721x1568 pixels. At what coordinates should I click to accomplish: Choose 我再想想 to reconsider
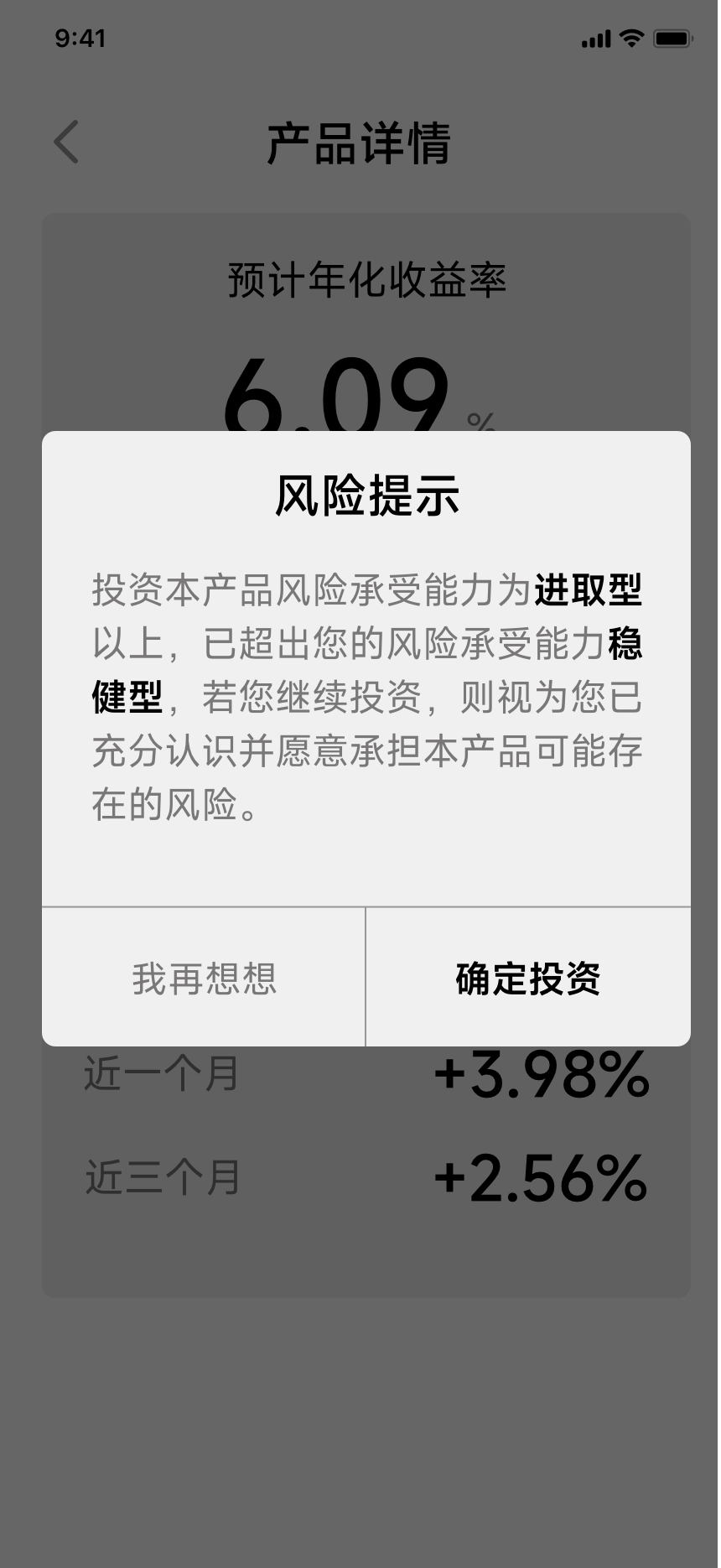(x=204, y=978)
